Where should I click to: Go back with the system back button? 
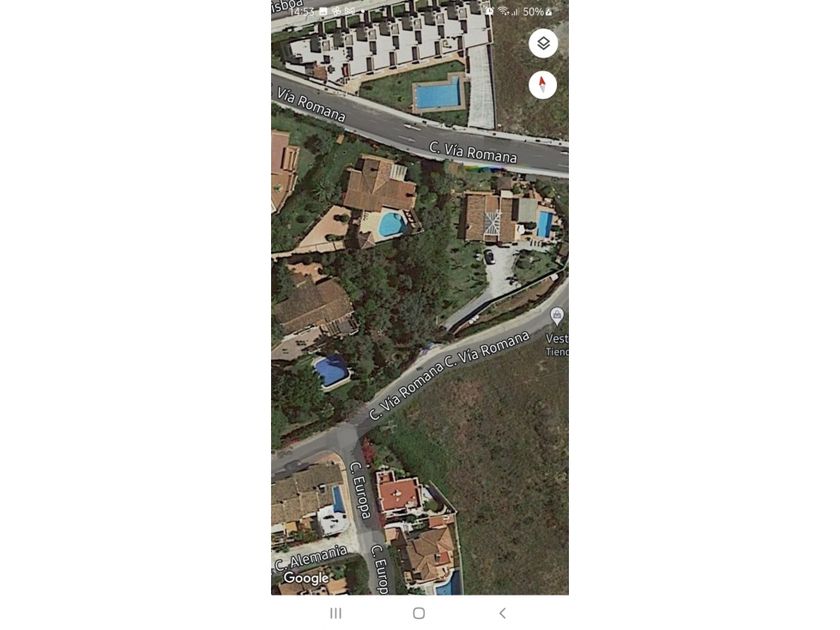click(502, 613)
